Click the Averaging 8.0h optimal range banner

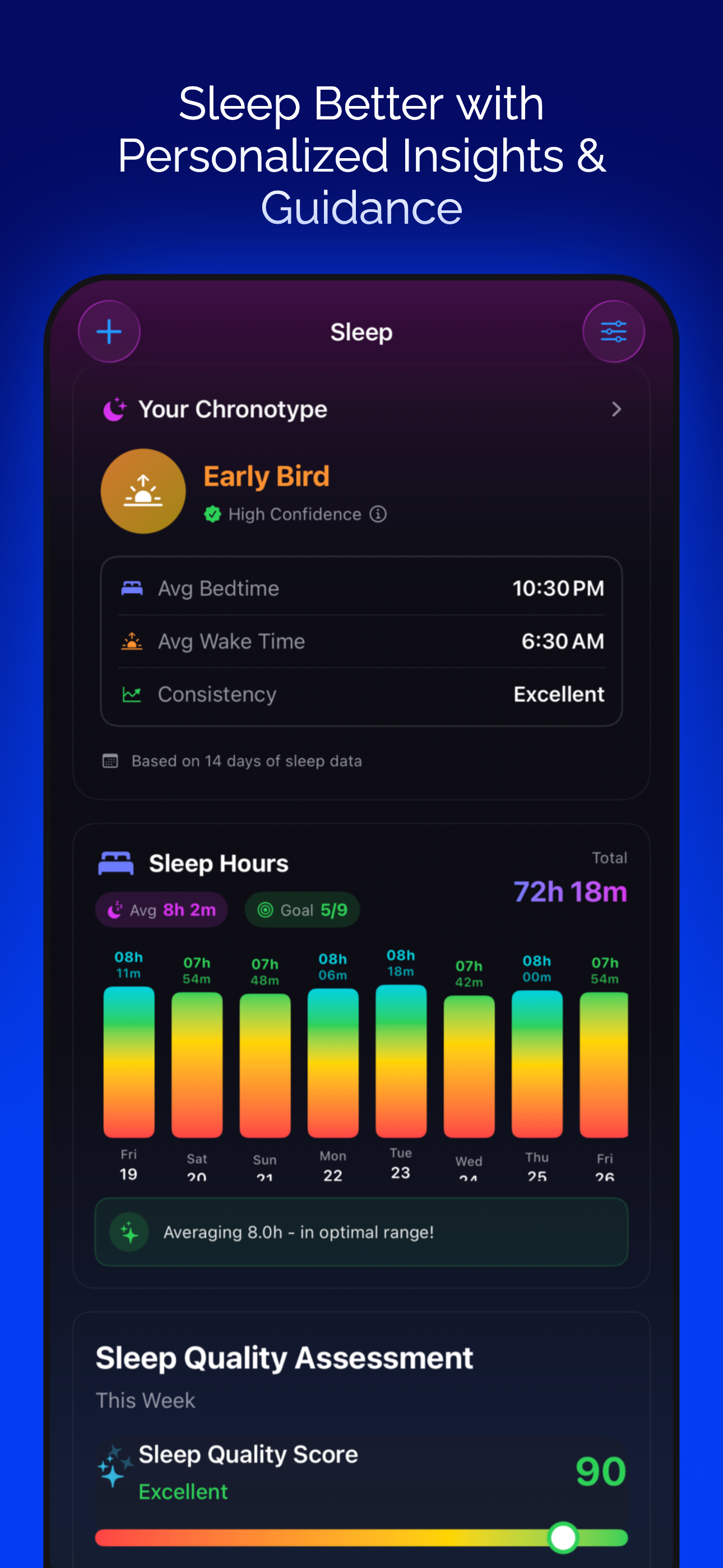(361, 1232)
